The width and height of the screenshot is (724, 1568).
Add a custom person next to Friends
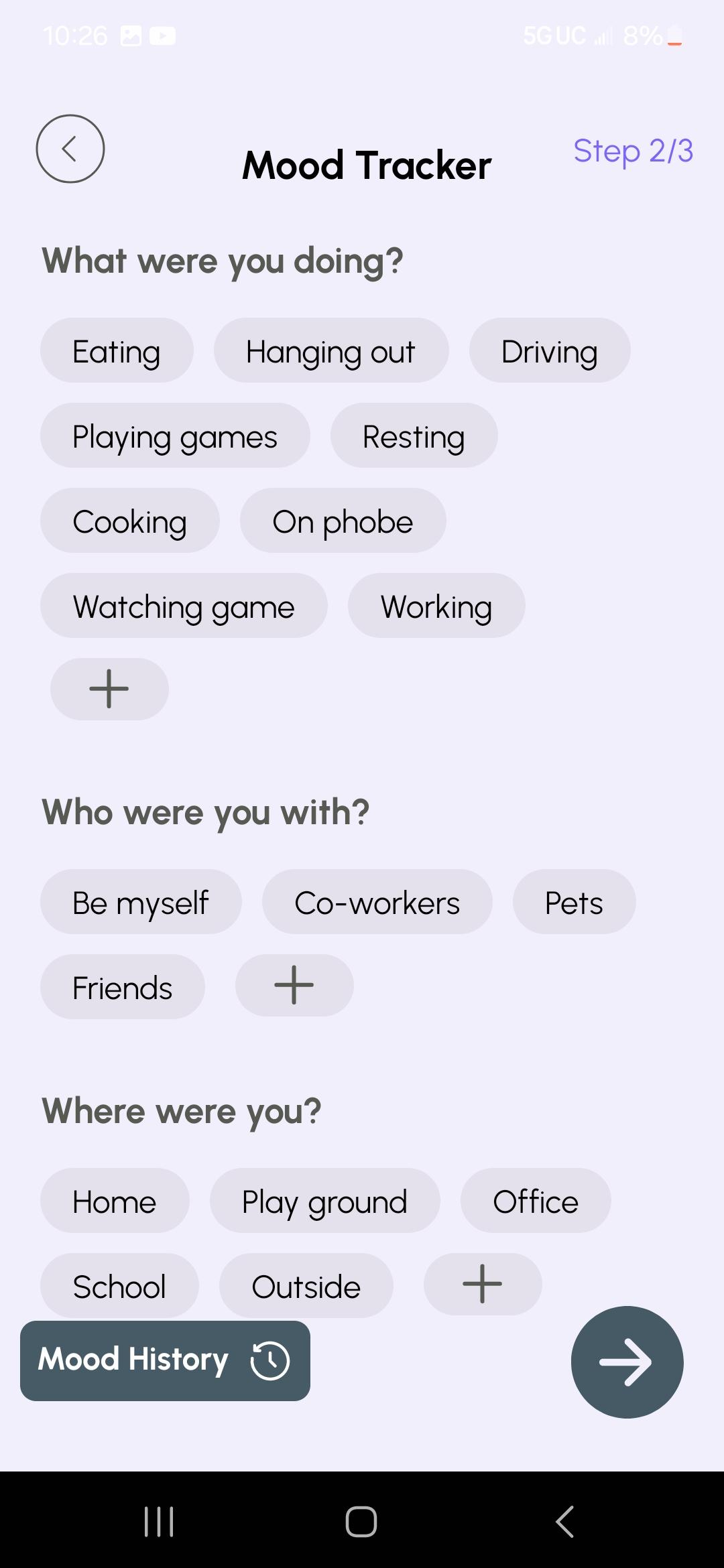coord(294,985)
